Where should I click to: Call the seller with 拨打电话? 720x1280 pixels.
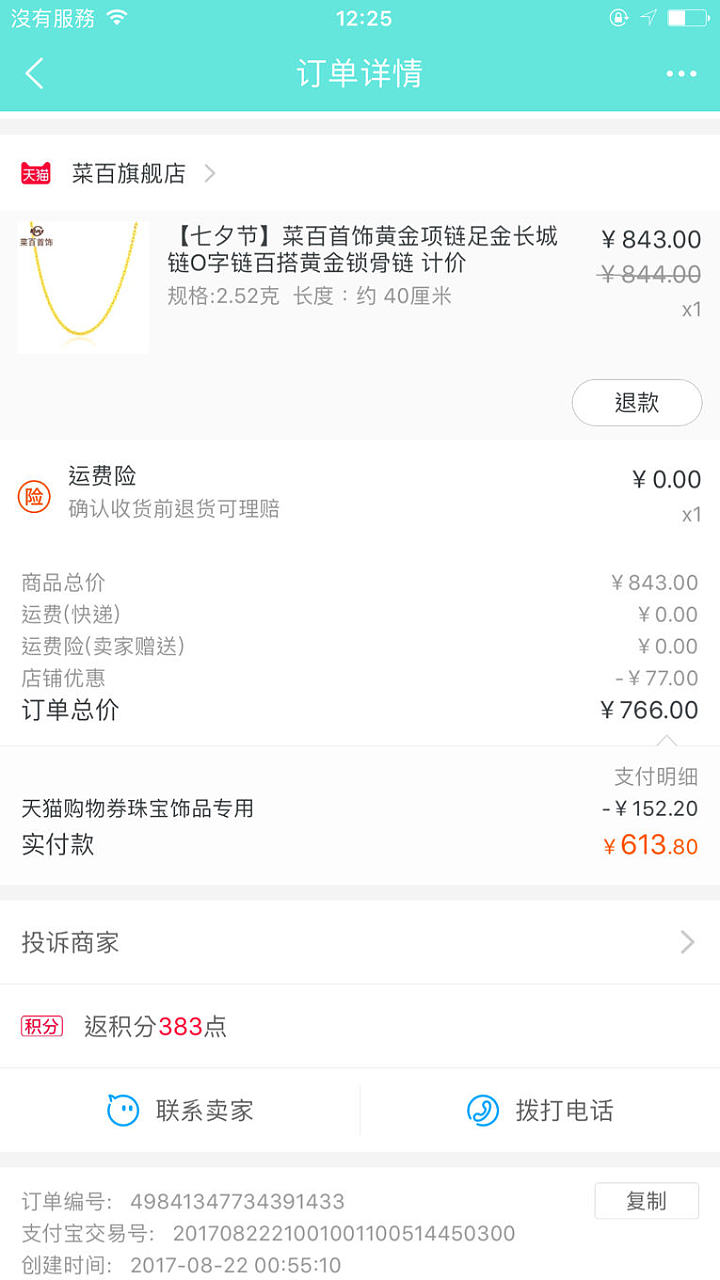click(x=540, y=1110)
